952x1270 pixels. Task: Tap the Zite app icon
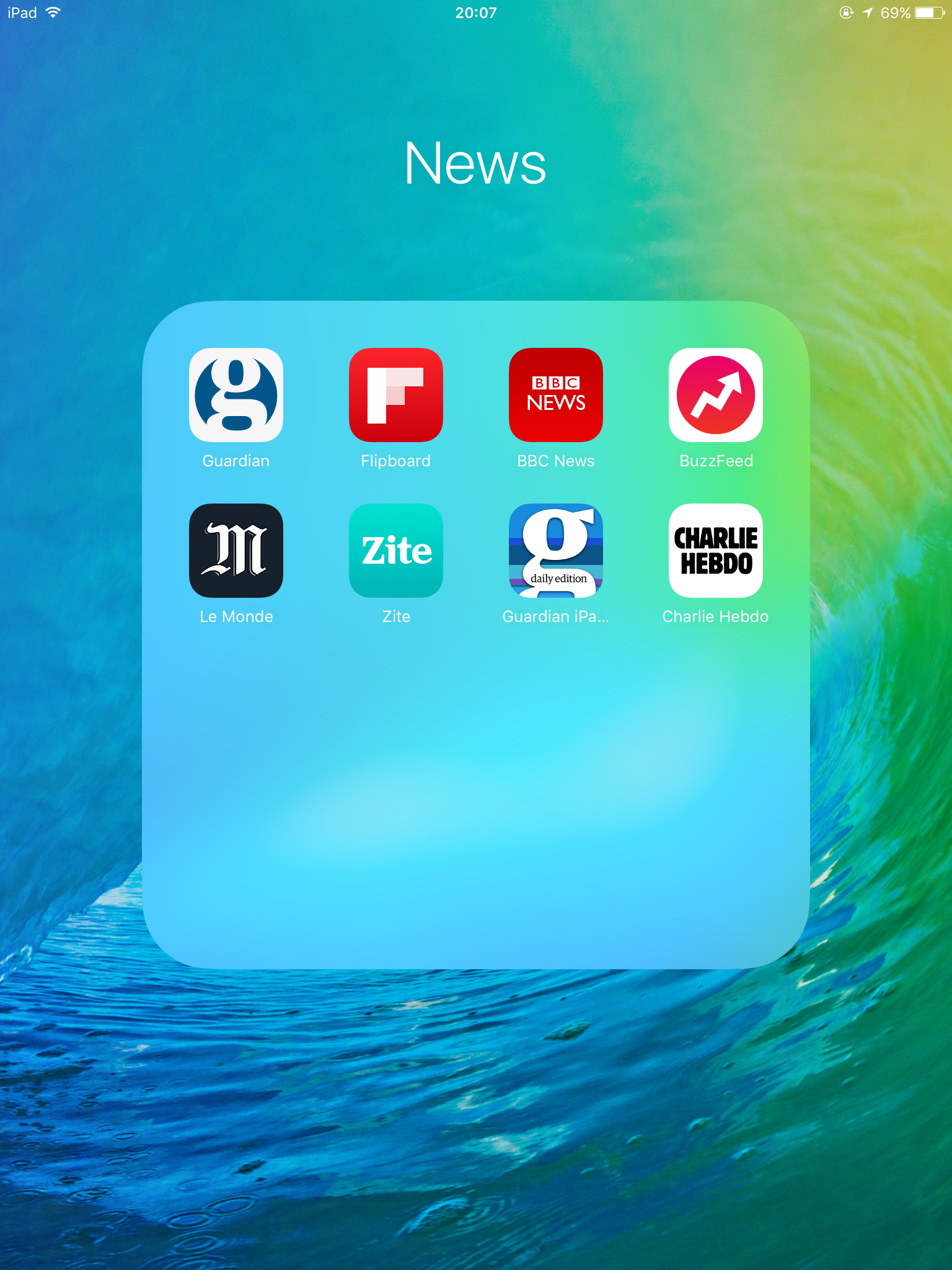[x=396, y=551]
